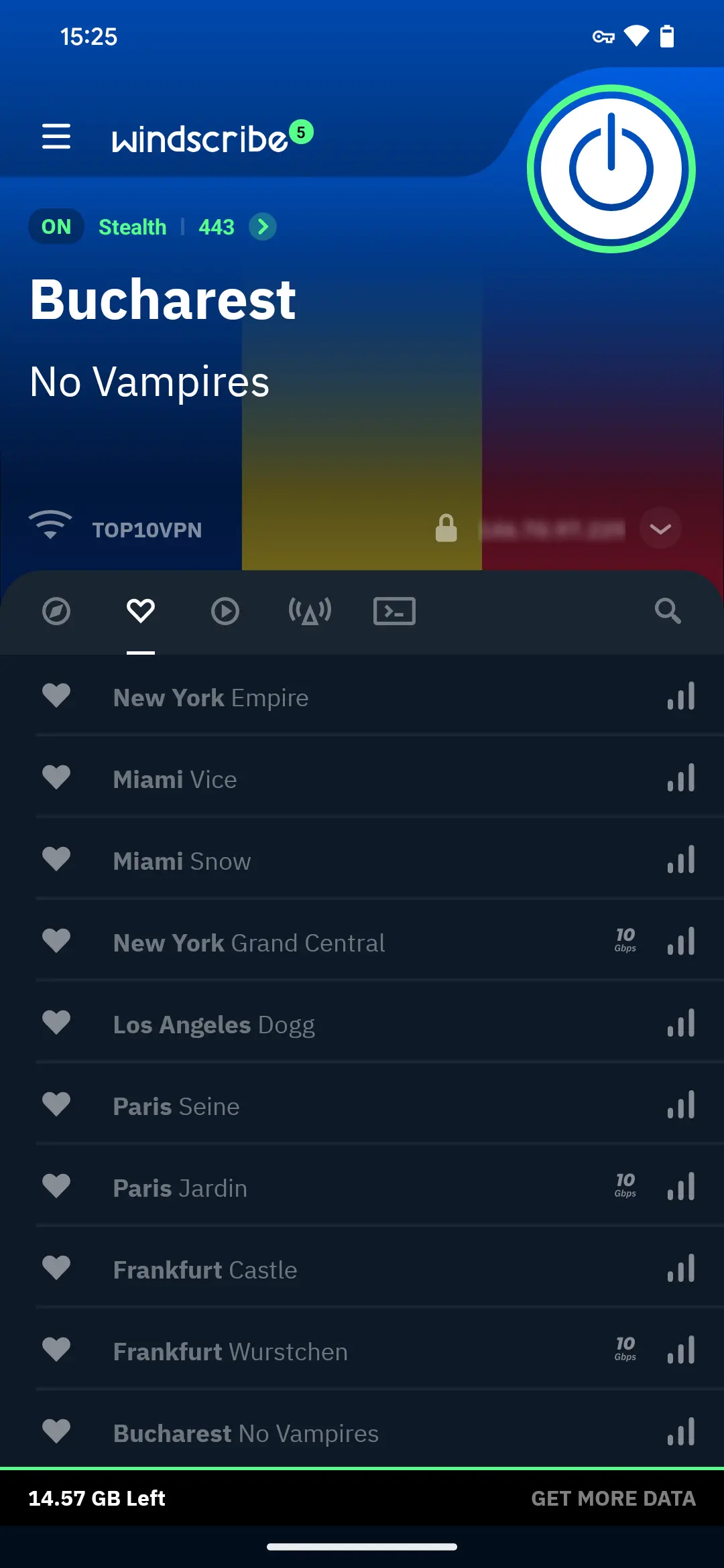
Task: Tap the TOP10VPN wifi network name
Action: coord(147,529)
